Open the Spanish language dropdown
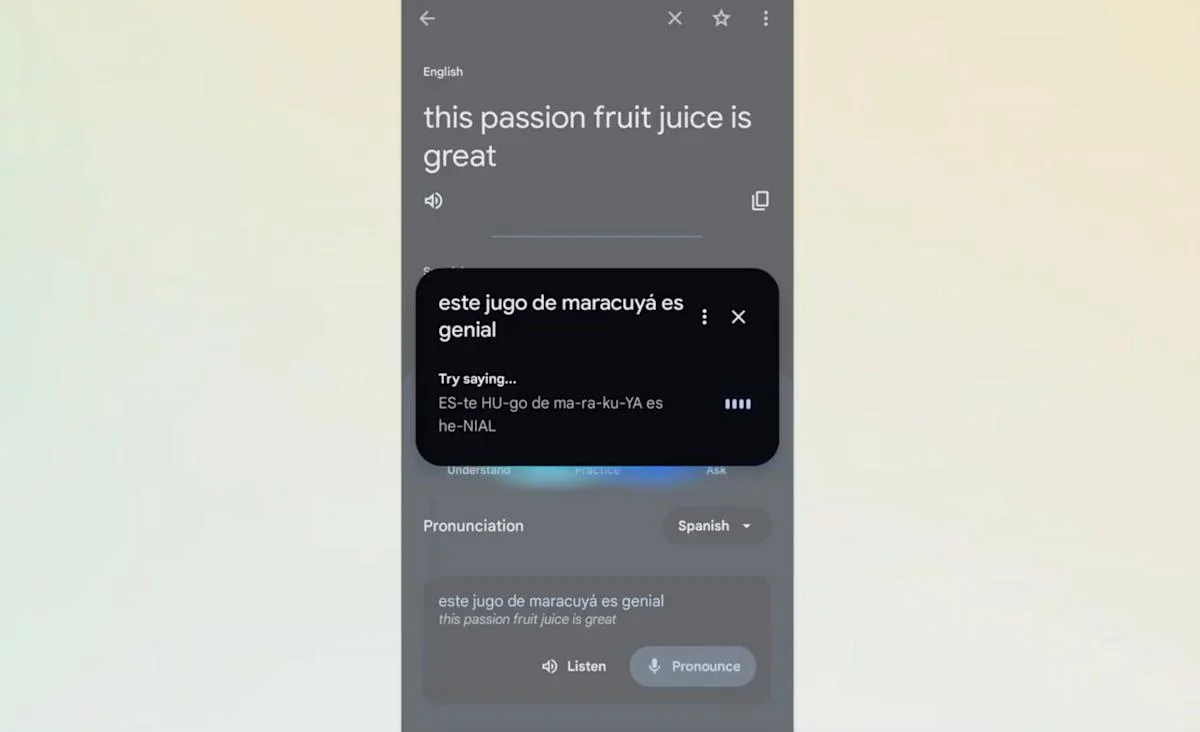 click(715, 526)
